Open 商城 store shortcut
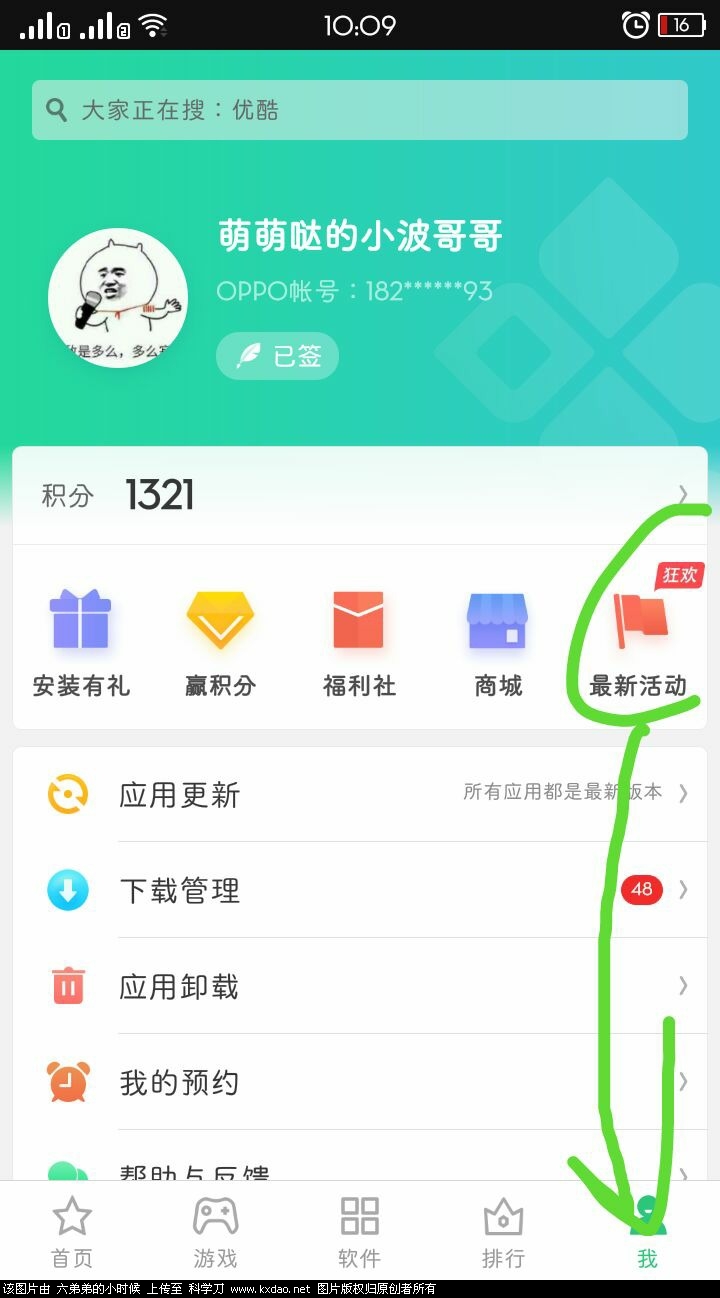Screen dimensions: 720x1298 [x=498, y=642]
